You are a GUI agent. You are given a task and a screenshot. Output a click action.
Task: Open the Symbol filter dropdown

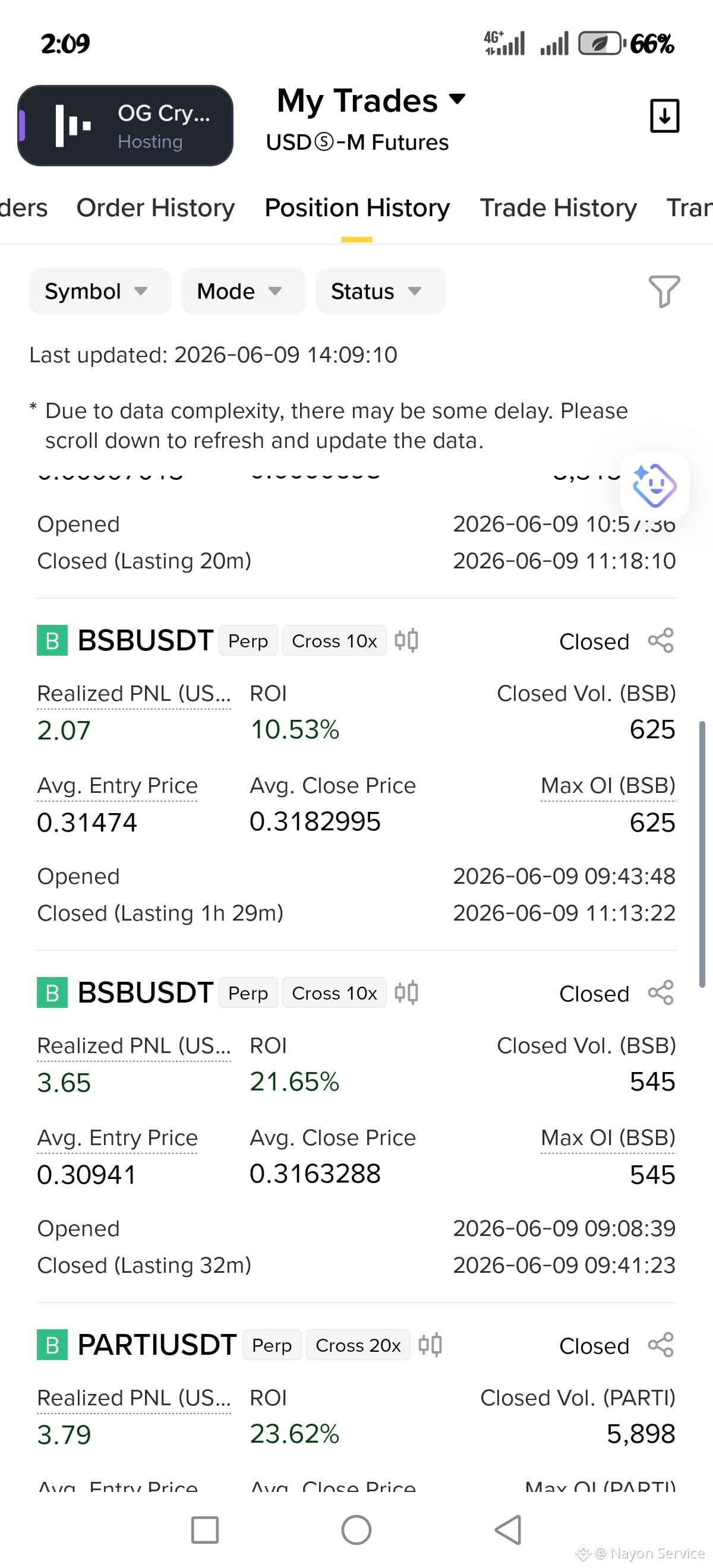[100, 291]
